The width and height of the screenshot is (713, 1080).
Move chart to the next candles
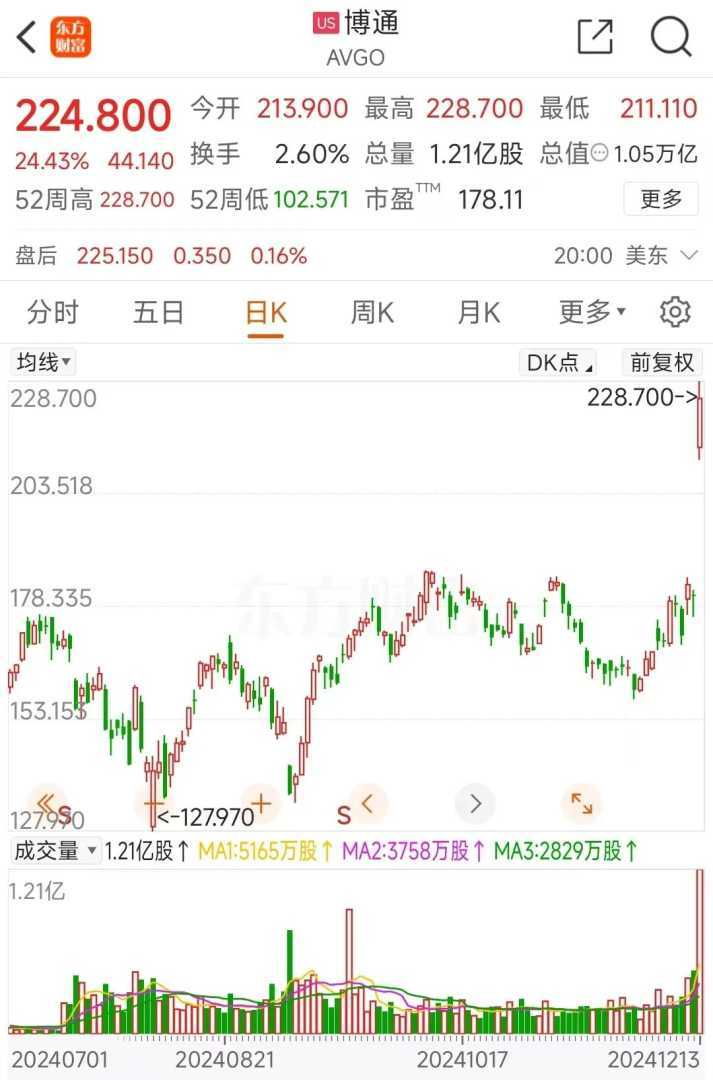(x=475, y=803)
